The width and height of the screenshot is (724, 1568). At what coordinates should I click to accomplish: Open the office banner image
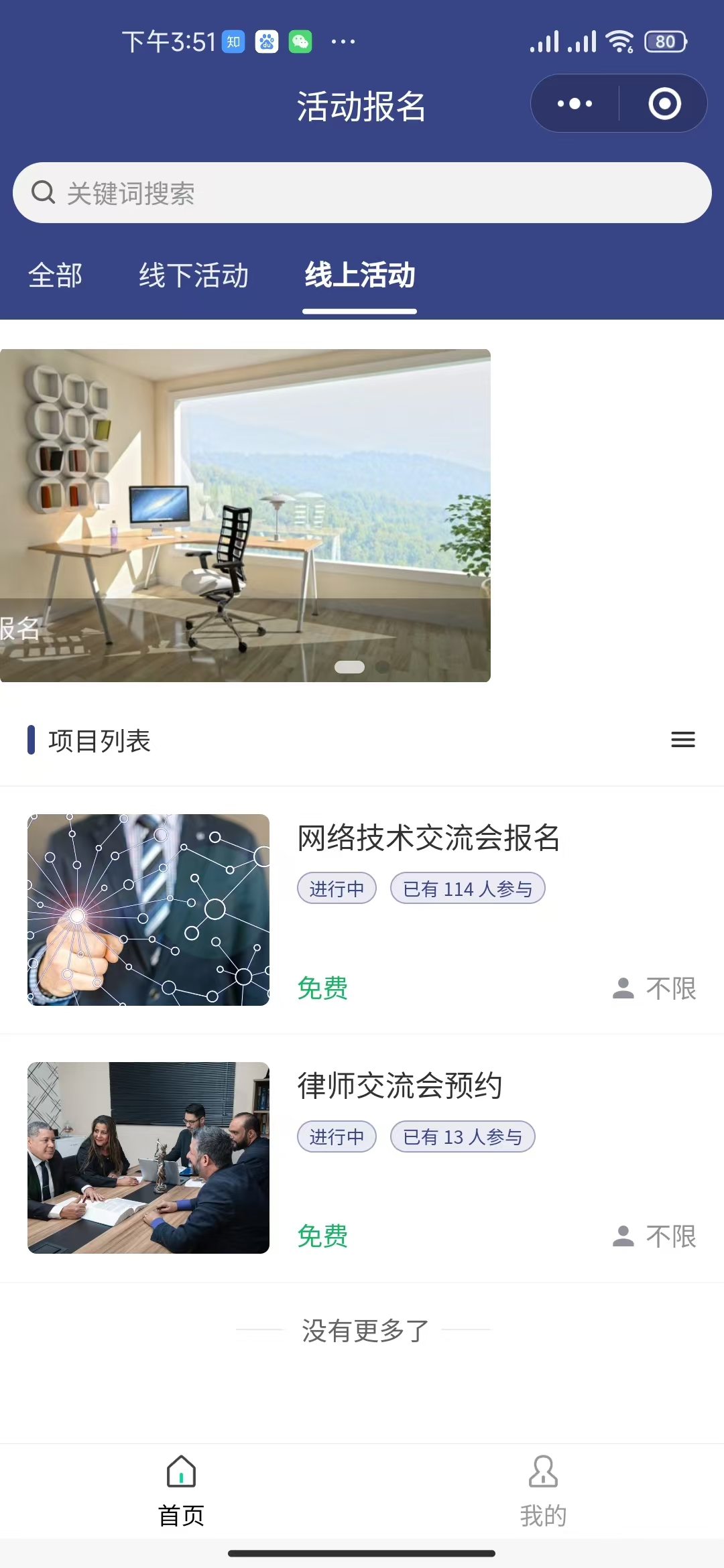[245, 515]
